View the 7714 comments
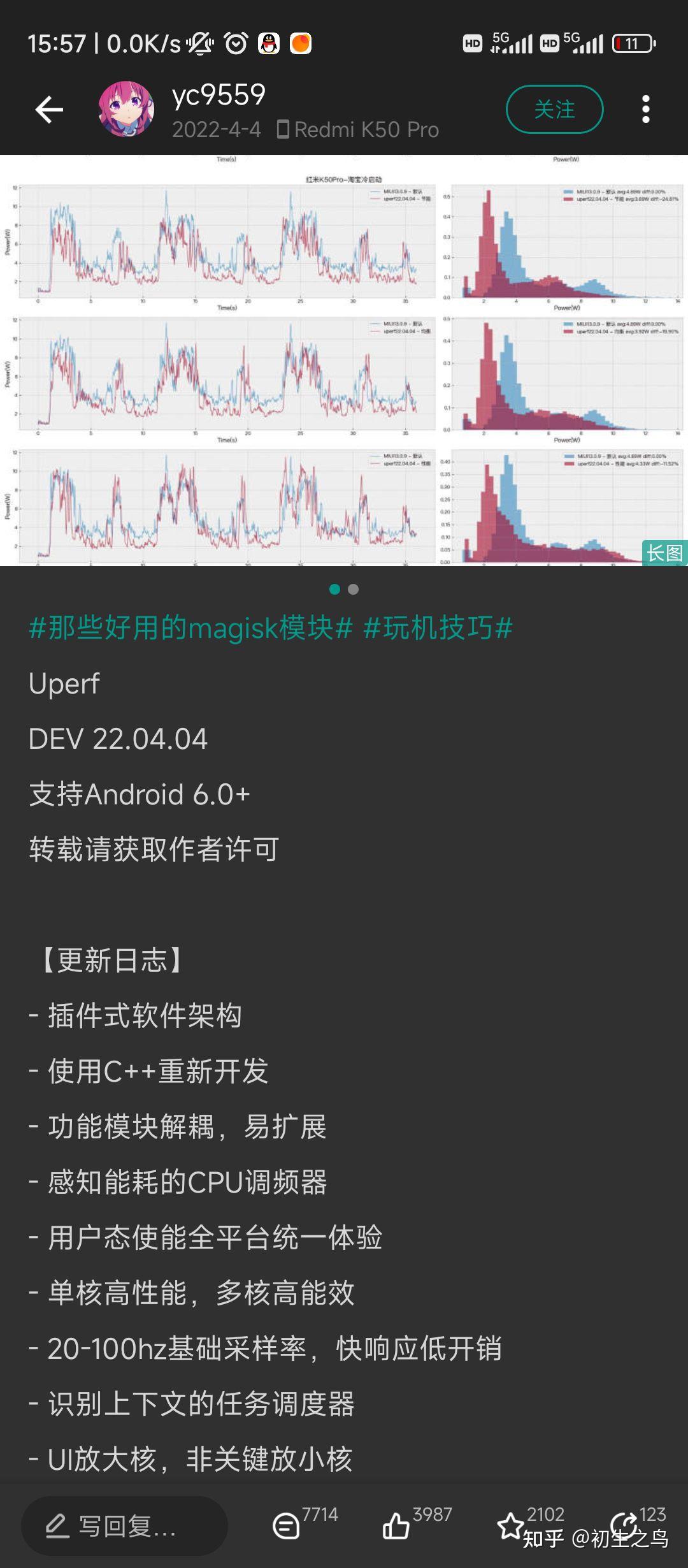The width and height of the screenshot is (688, 1568). [x=304, y=1523]
